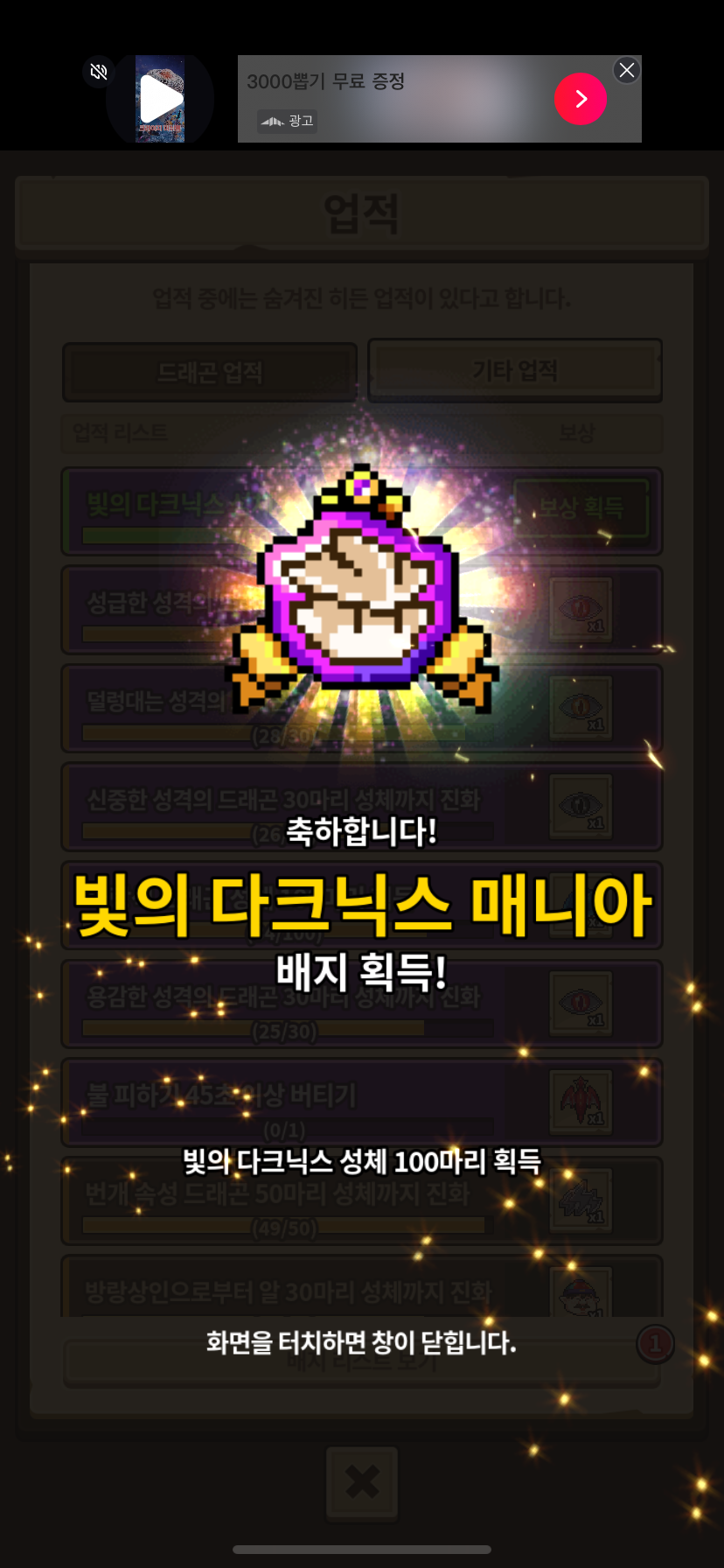This screenshot has width=724, height=1568.
Task: Play the ad video thumbnail
Action: pos(161,99)
